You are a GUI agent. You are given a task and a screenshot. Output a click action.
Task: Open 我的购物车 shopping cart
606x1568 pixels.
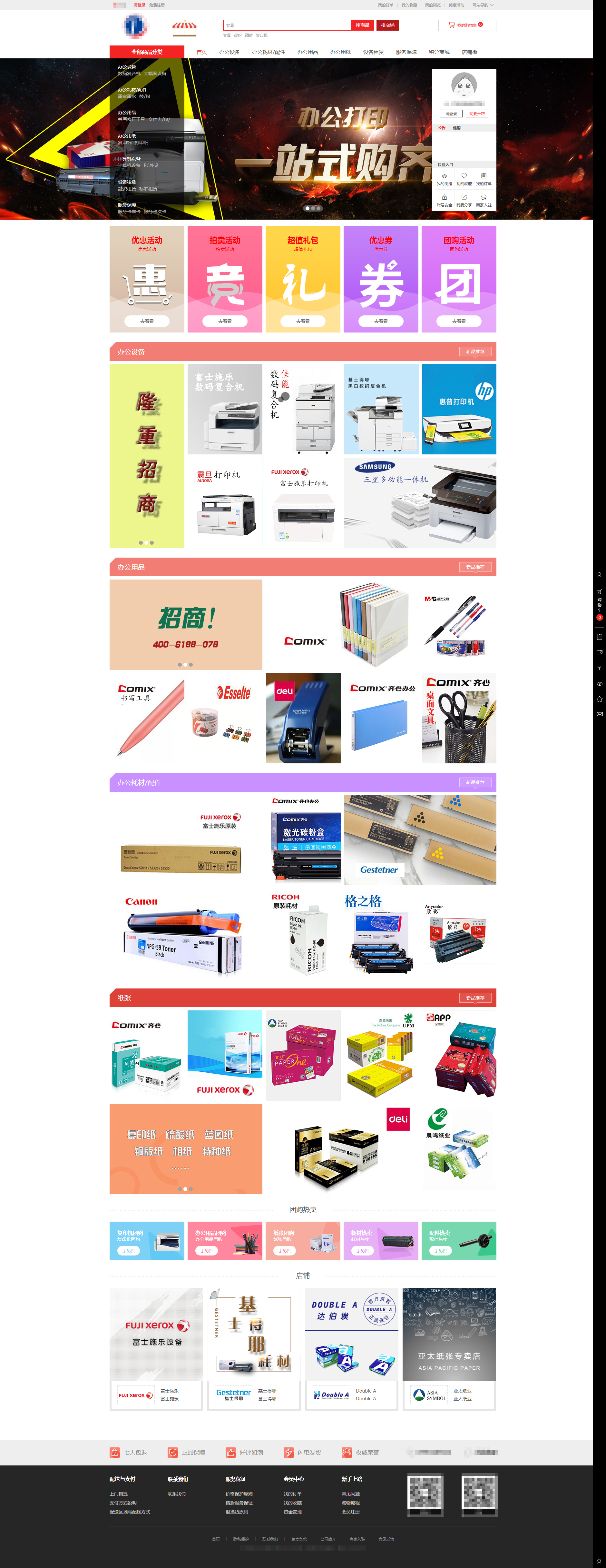466,25
